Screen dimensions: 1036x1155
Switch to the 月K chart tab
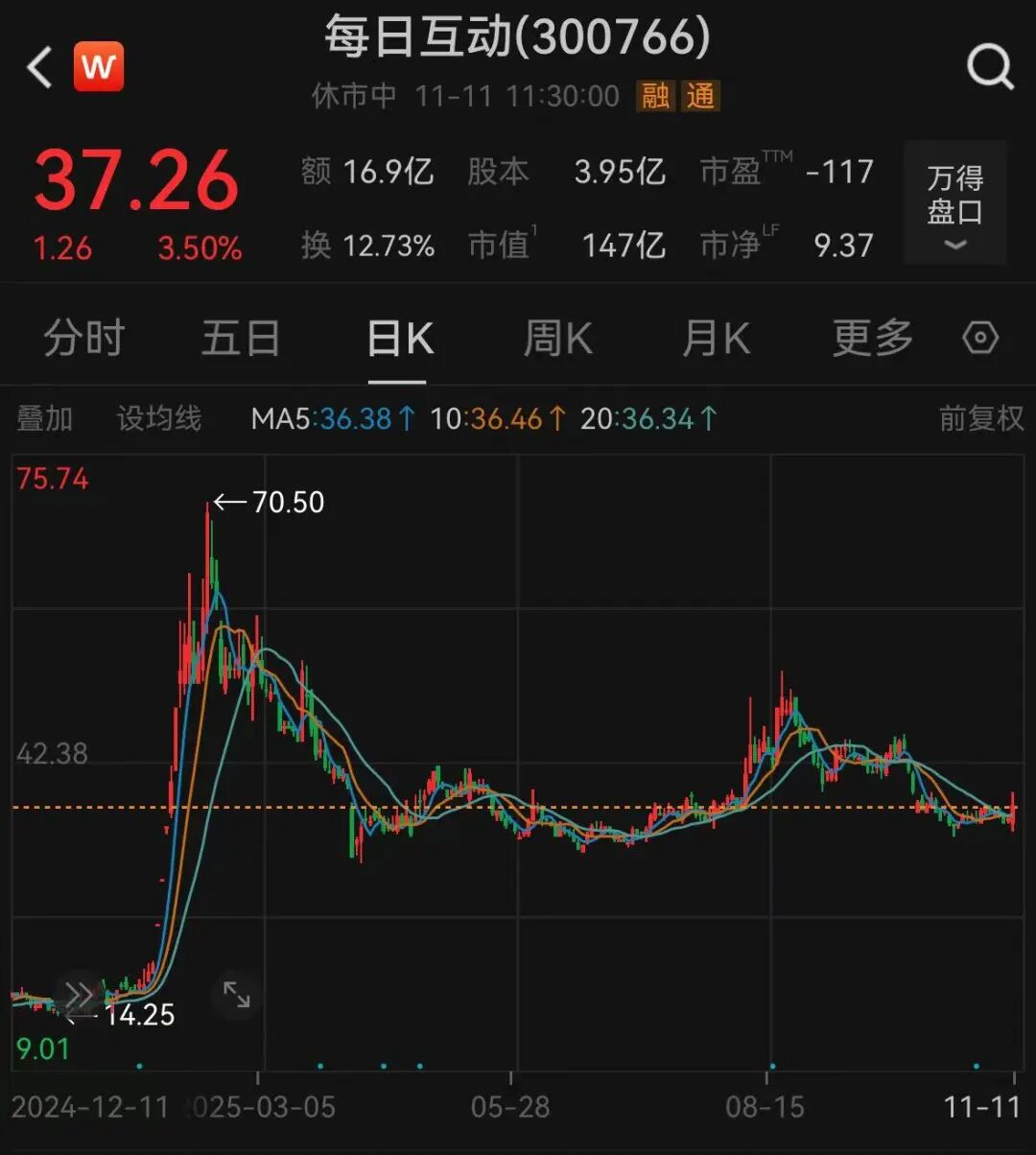(716, 339)
